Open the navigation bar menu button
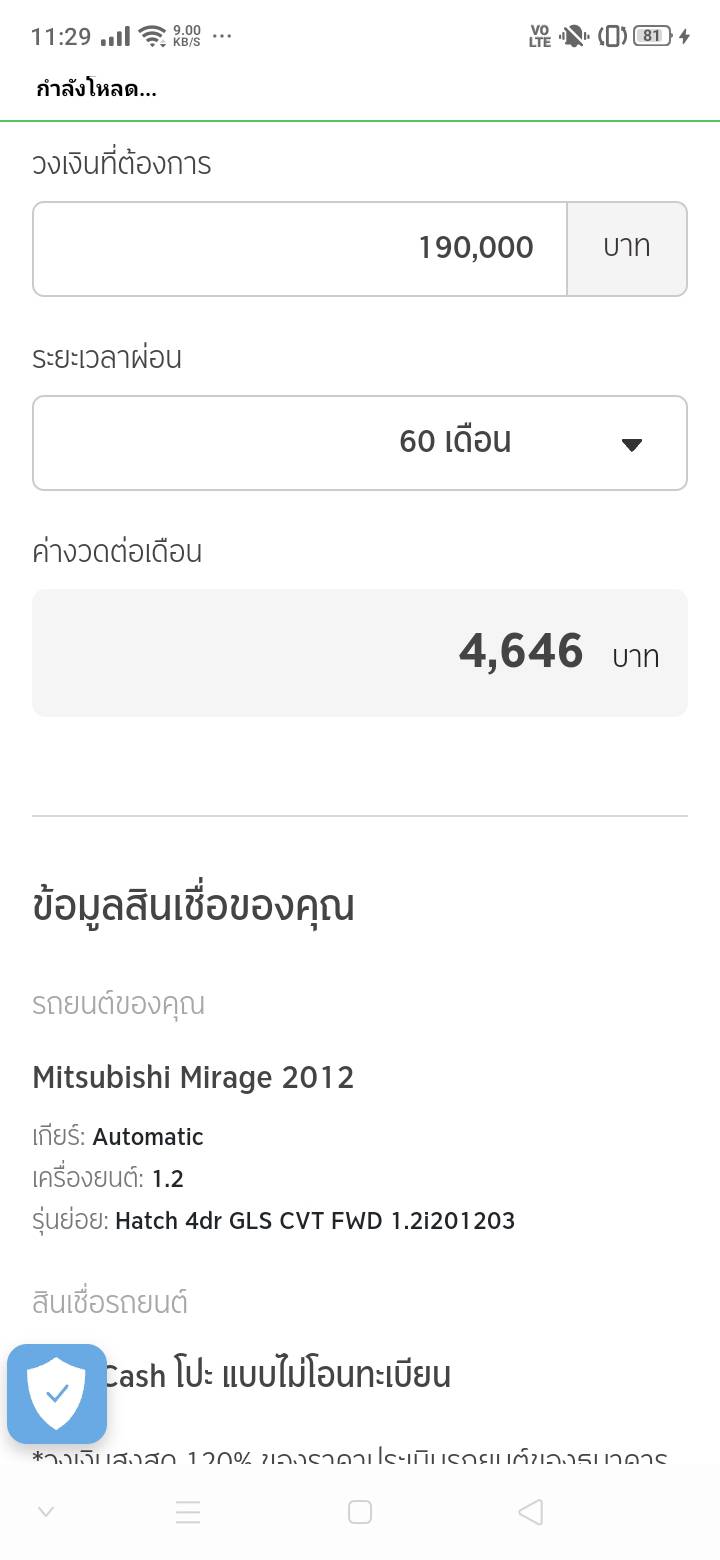 [x=188, y=1512]
